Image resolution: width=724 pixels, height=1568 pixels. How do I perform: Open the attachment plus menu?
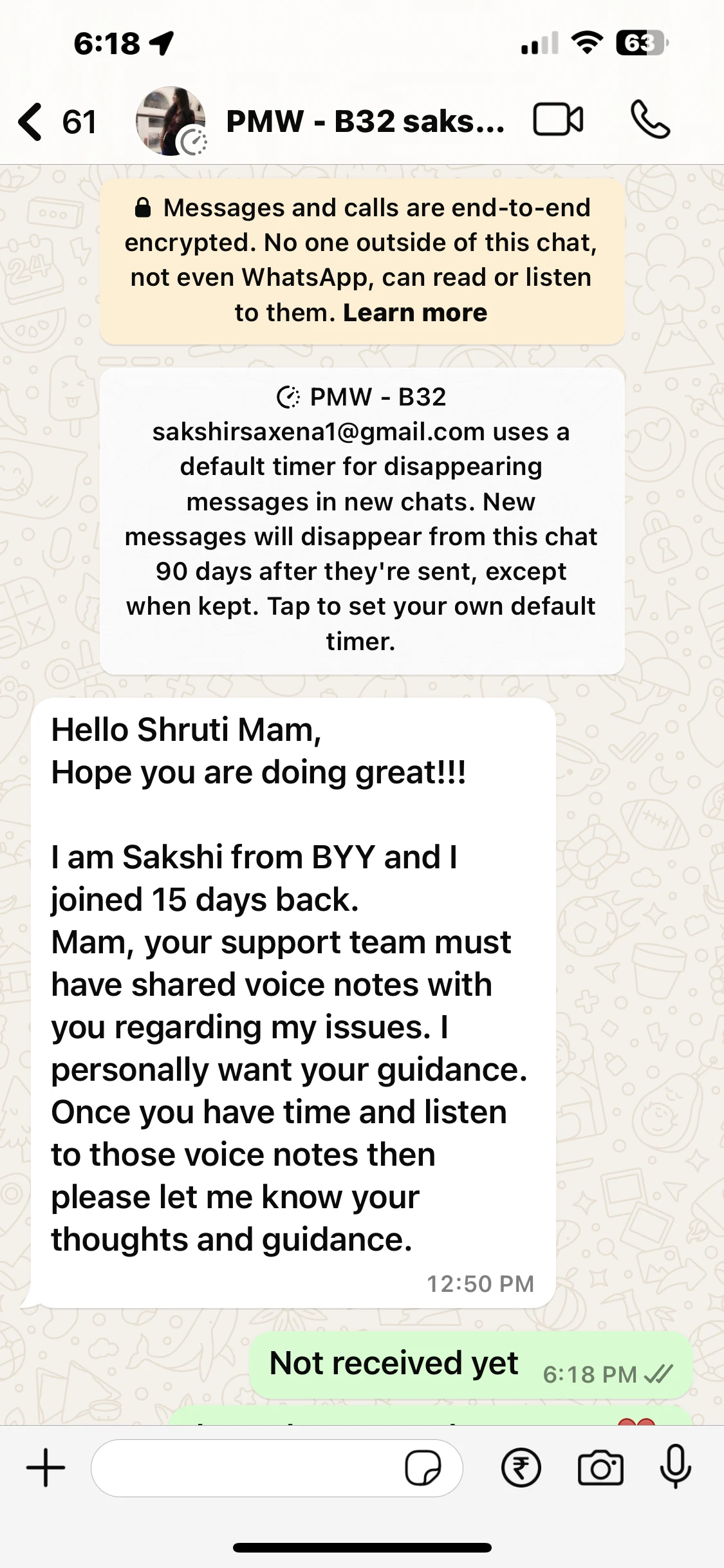click(x=46, y=1468)
